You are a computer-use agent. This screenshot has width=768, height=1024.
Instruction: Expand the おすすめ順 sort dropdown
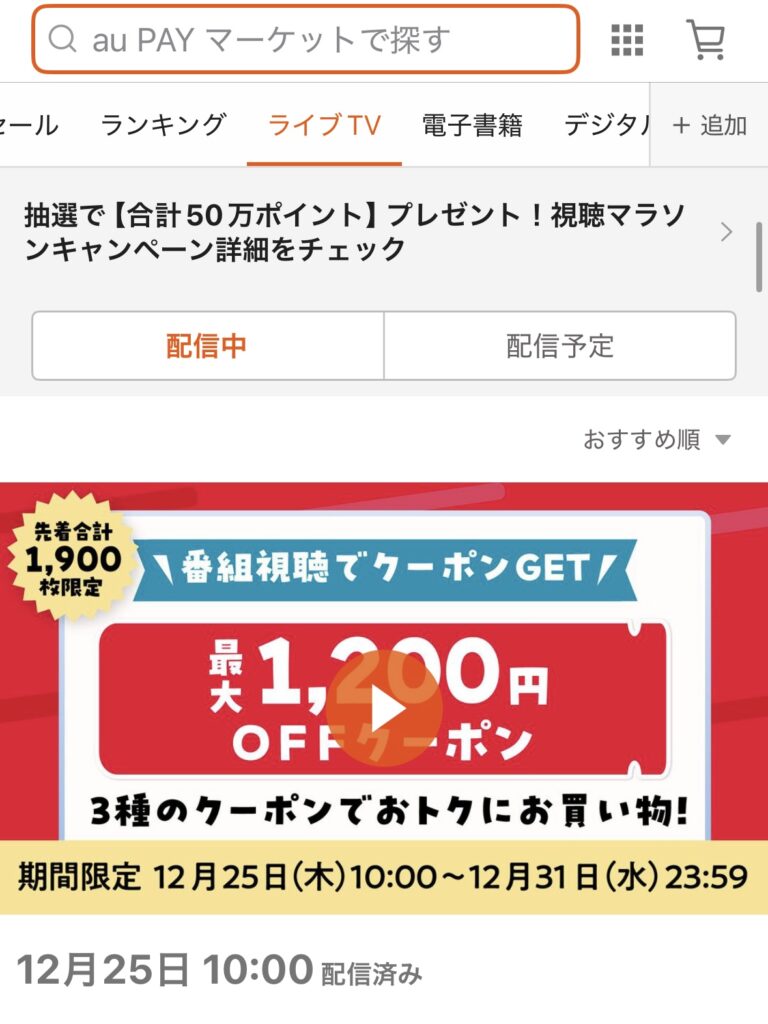(x=657, y=439)
